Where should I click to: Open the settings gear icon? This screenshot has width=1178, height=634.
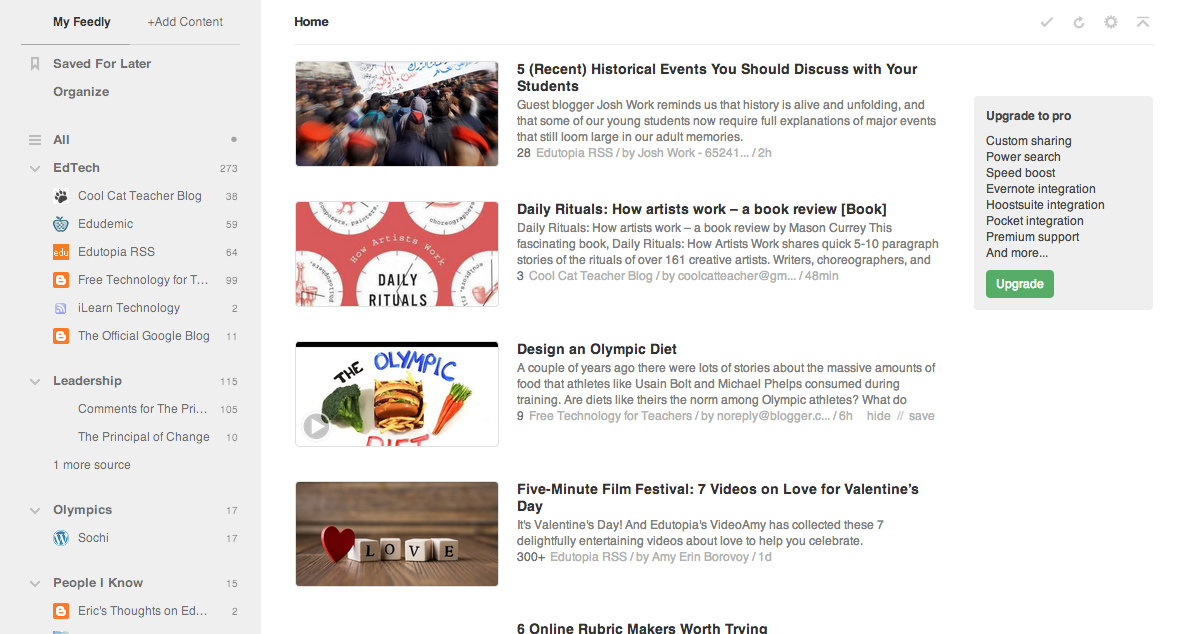tap(1110, 22)
